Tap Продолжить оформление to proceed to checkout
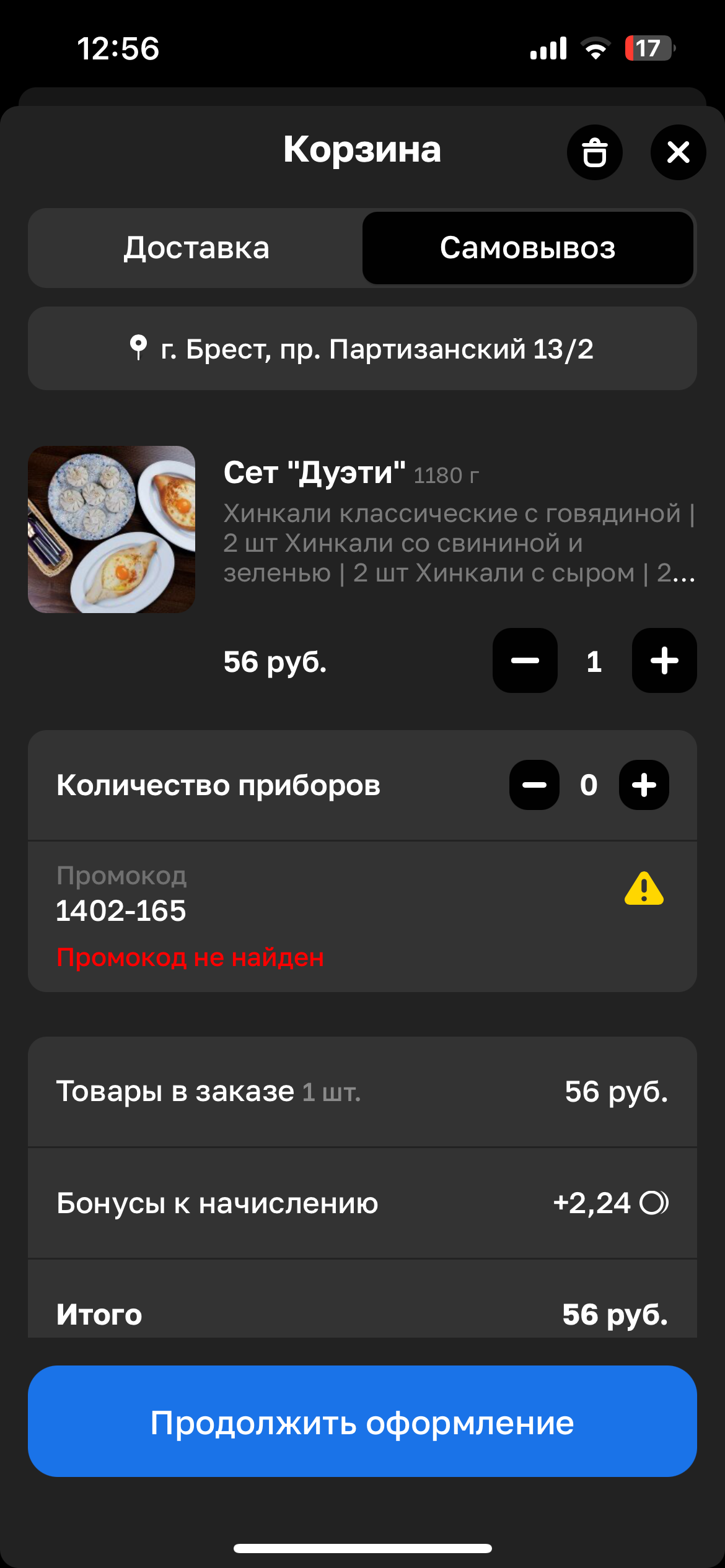The width and height of the screenshot is (725, 1568). click(362, 1421)
